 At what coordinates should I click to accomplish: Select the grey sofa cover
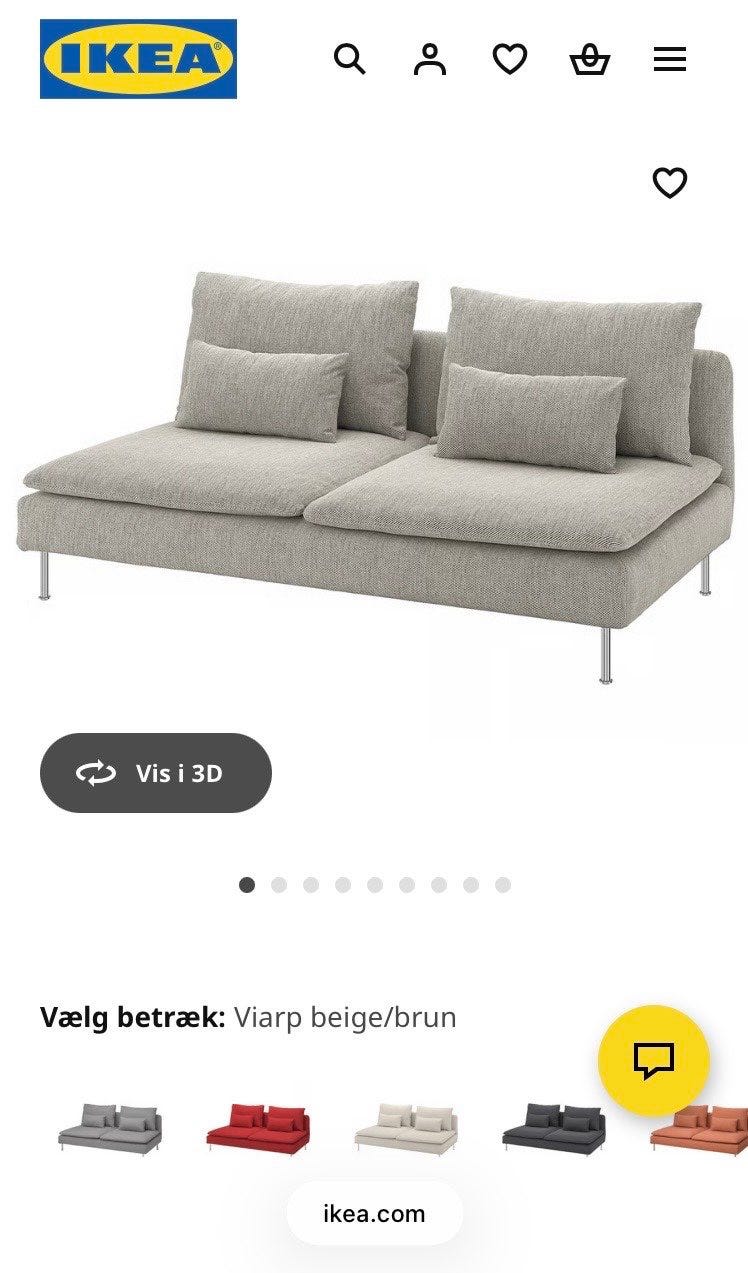(109, 1128)
